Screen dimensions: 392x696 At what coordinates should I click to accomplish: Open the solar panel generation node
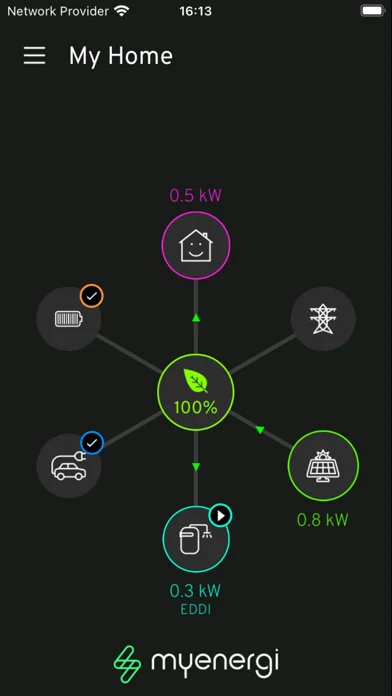(323, 466)
